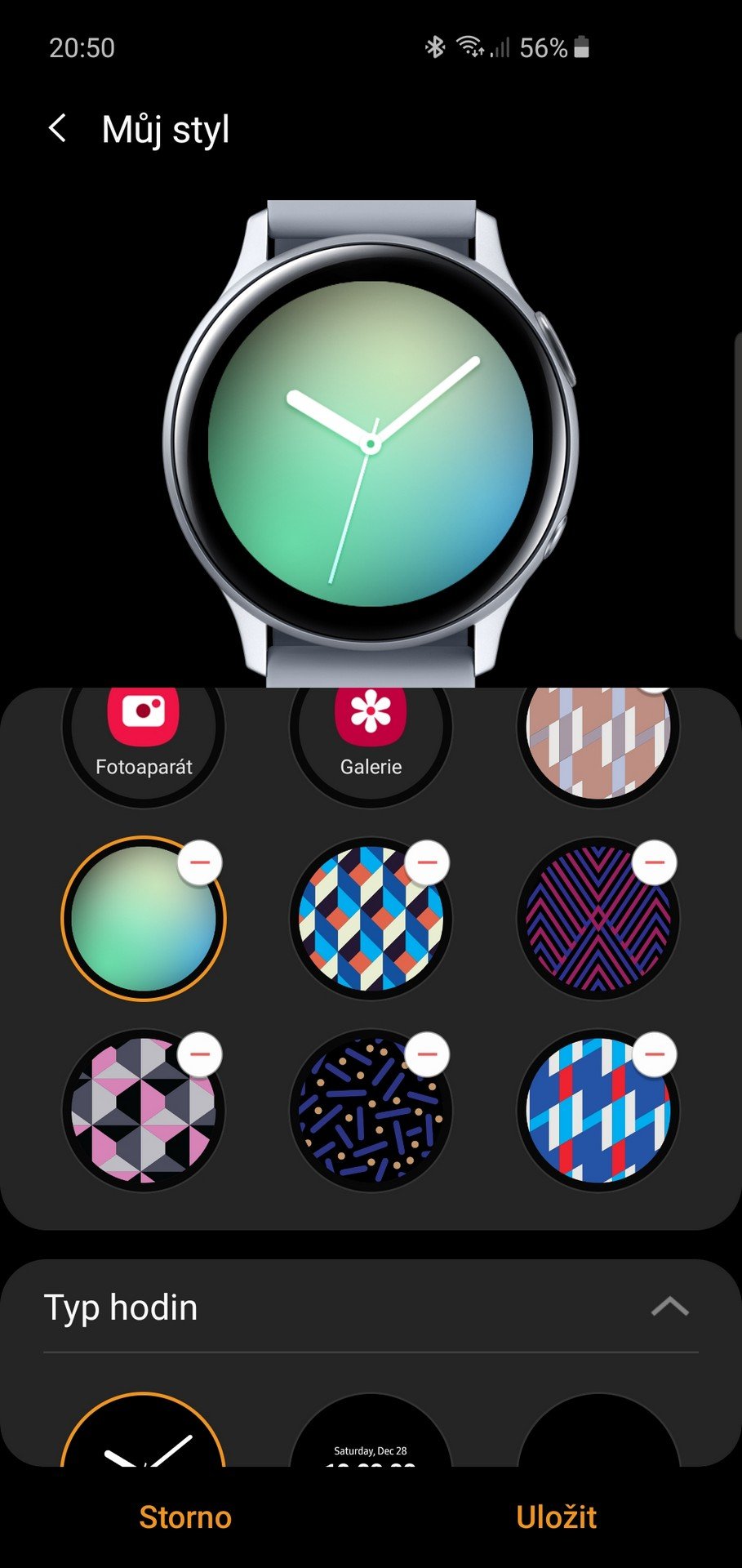Tap Storno to cancel changes
This screenshot has height=1568, width=742.
coord(185,1517)
